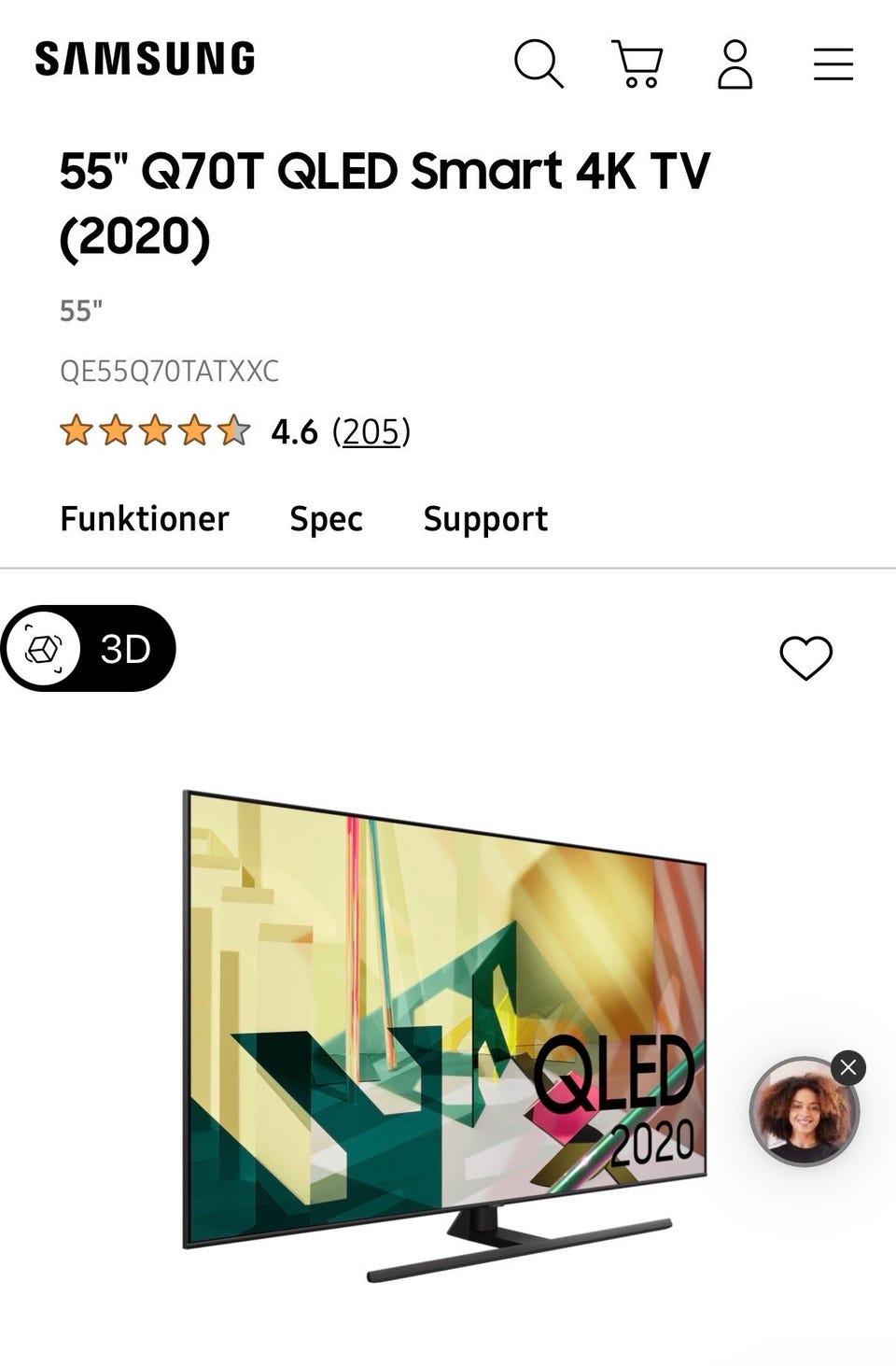
Task: Switch to the Funktioner tab
Action: (x=143, y=519)
